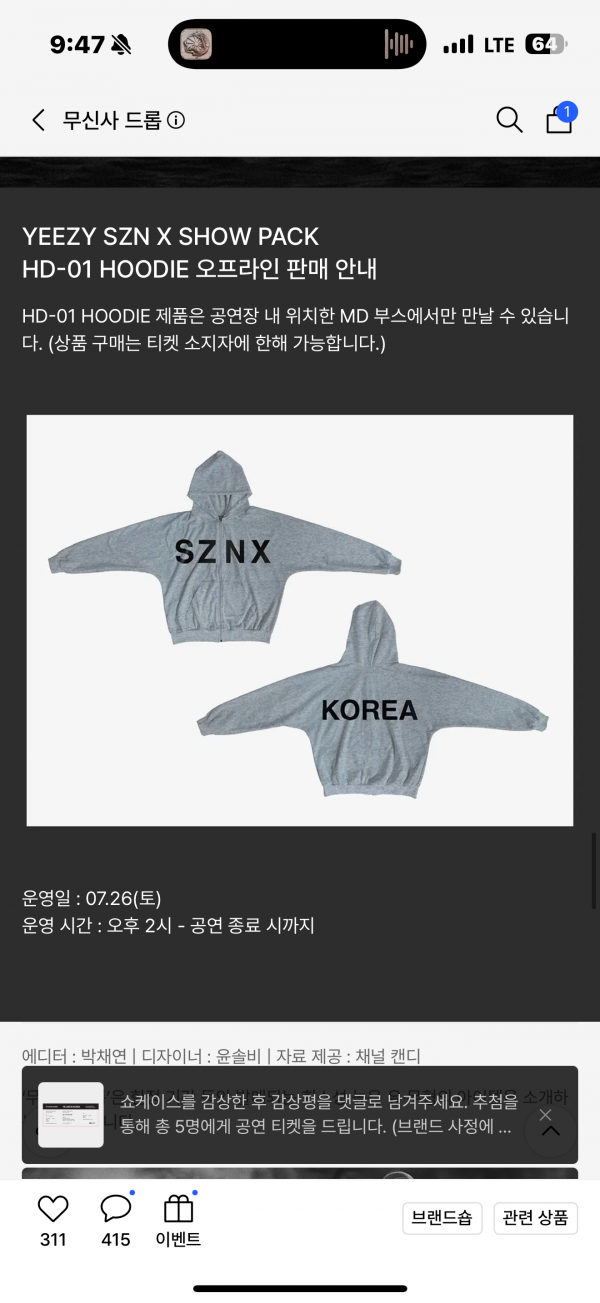600x1303 pixels.
Task: View 관련 상품
Action: (535, 1218)
